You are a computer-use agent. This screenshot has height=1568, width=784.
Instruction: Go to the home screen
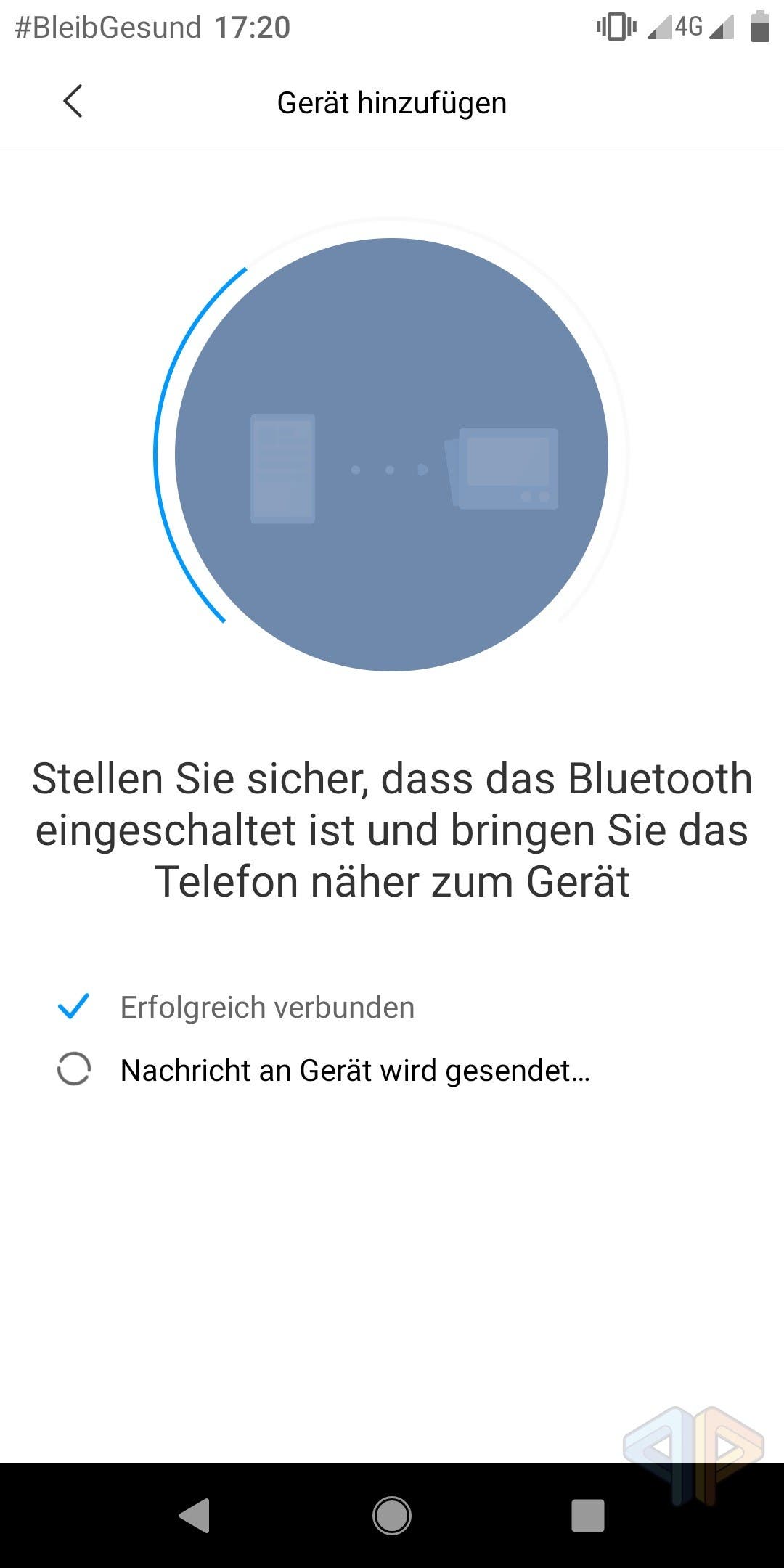pyautogui.click(x=392, y=1516)
